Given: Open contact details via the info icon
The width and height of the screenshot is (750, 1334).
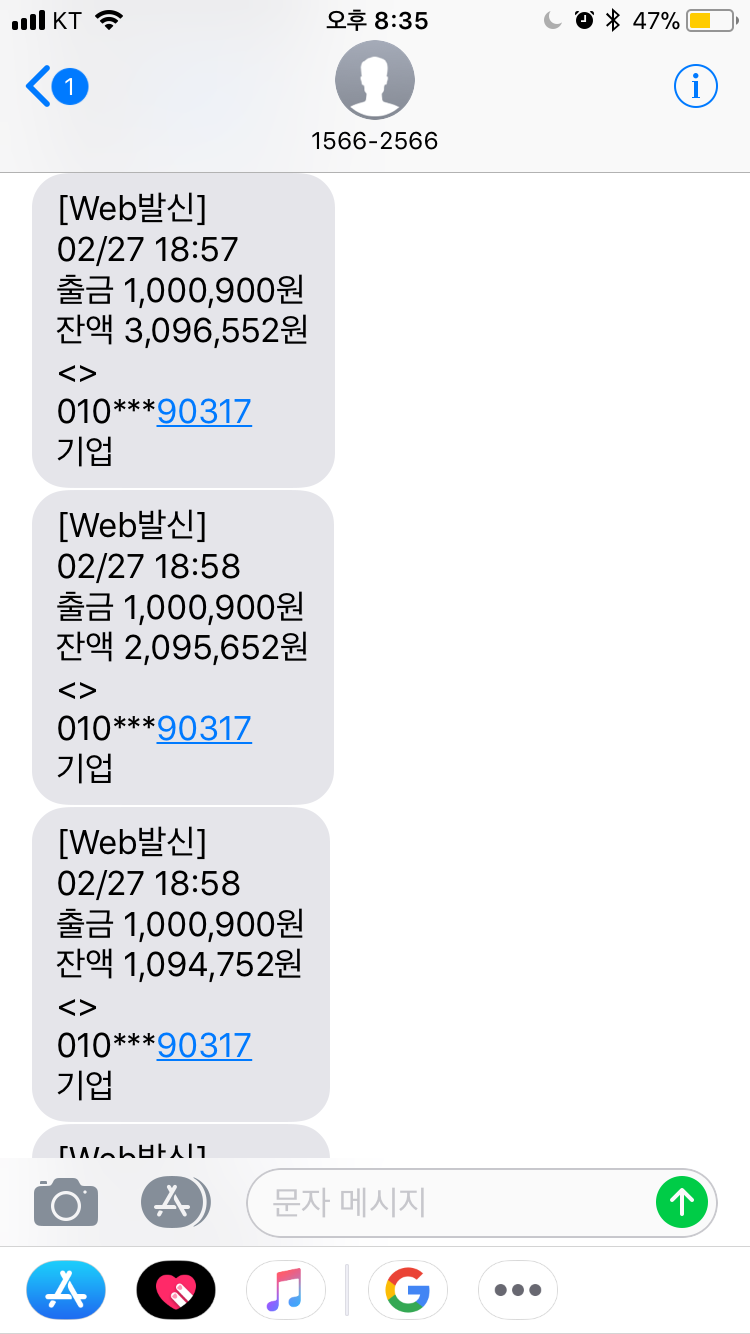Looking at the screenshot, I should click(695, 87).
